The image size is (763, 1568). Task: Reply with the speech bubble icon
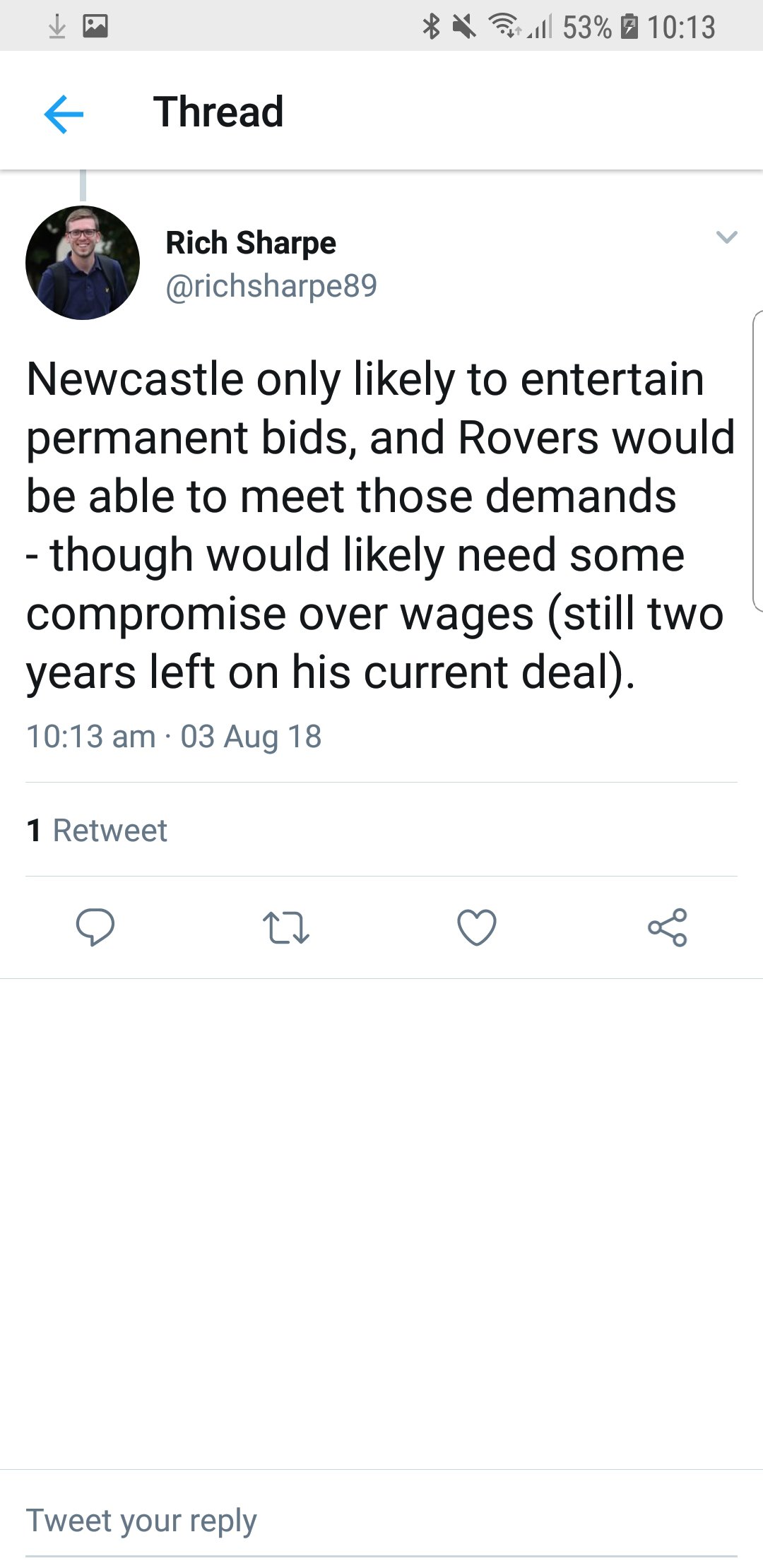pyautogui.click(x=95, y=927)
